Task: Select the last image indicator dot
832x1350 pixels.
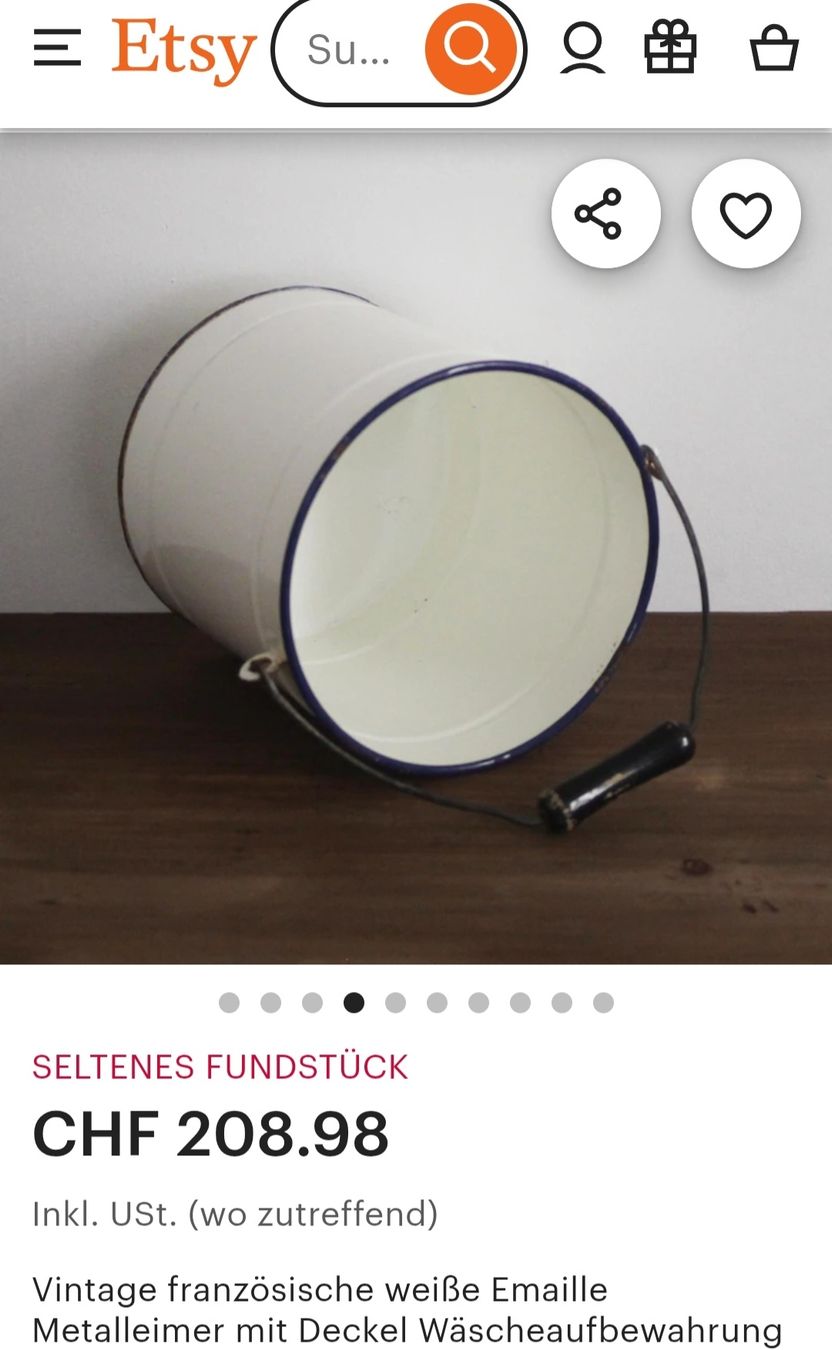Action: coord(603,1003)
